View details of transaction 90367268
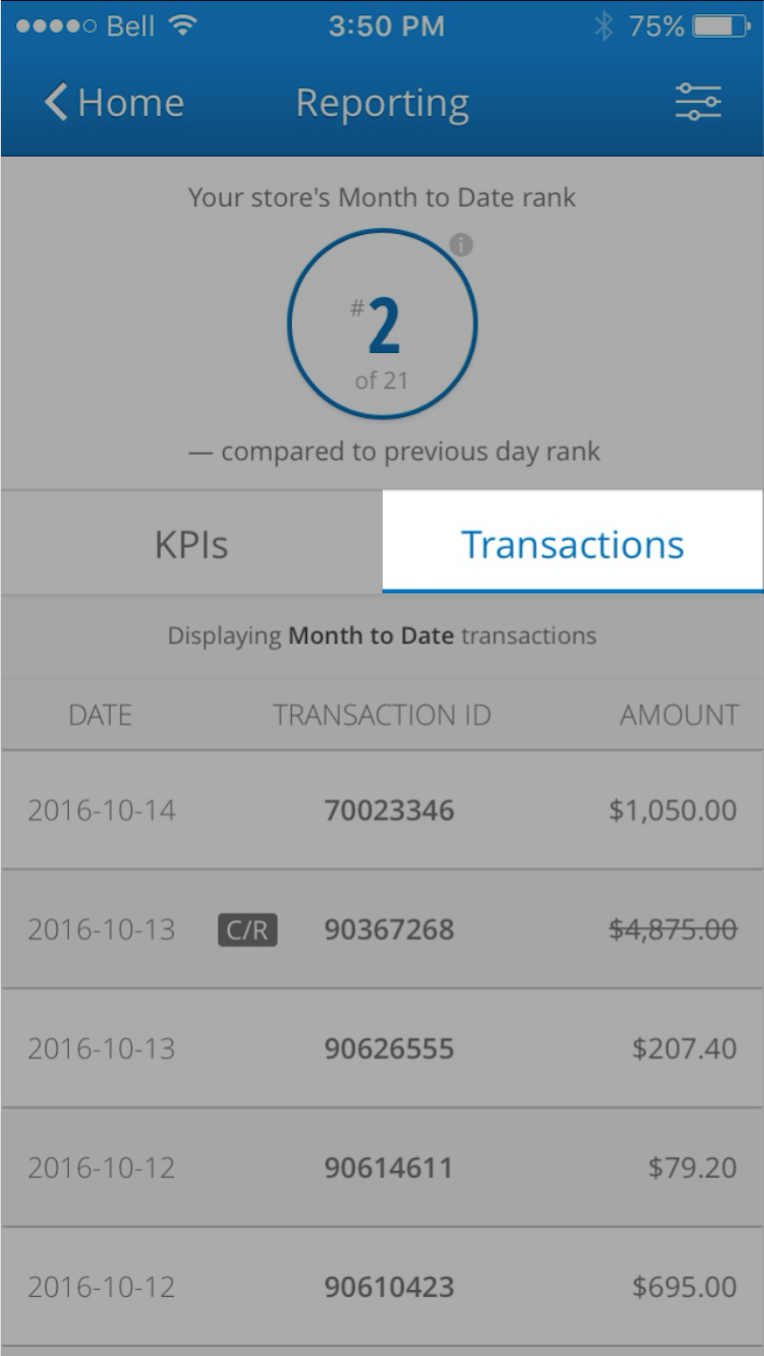The width and height of the screenshot is (764, 1356). pyautogui.click(x=388, y=930)
